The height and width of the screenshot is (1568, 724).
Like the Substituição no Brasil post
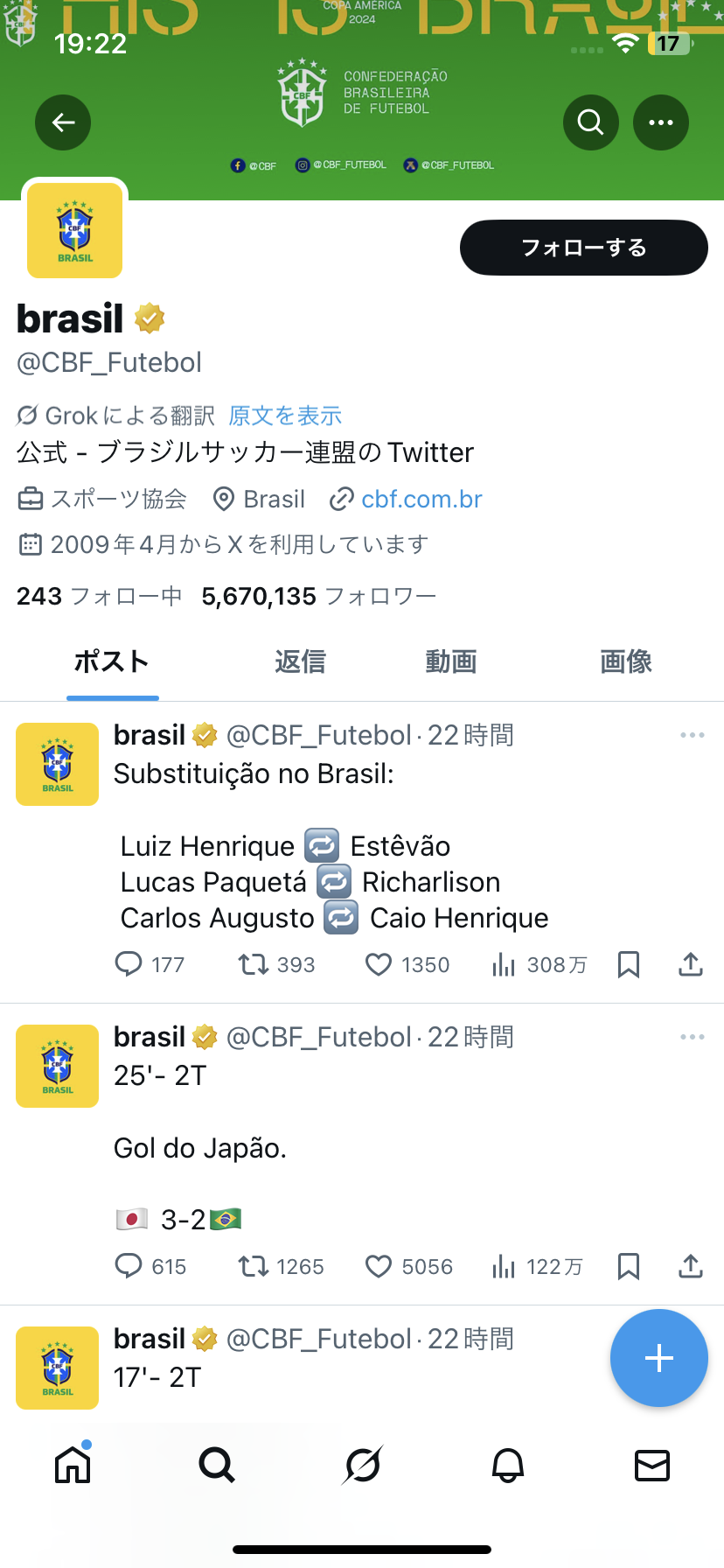(x=379, y=964)
